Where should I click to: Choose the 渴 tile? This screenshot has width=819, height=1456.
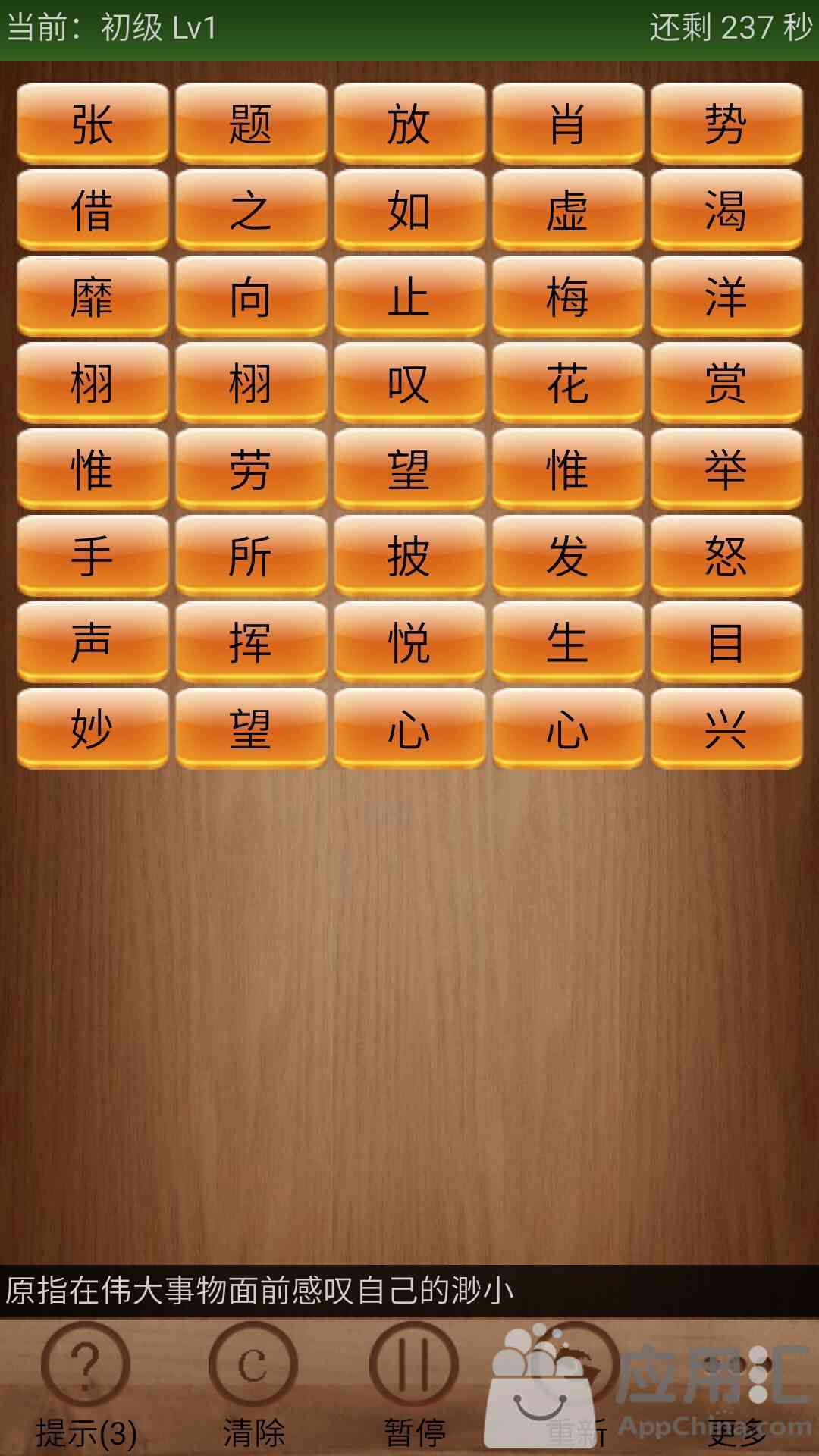tap(726, 210)
